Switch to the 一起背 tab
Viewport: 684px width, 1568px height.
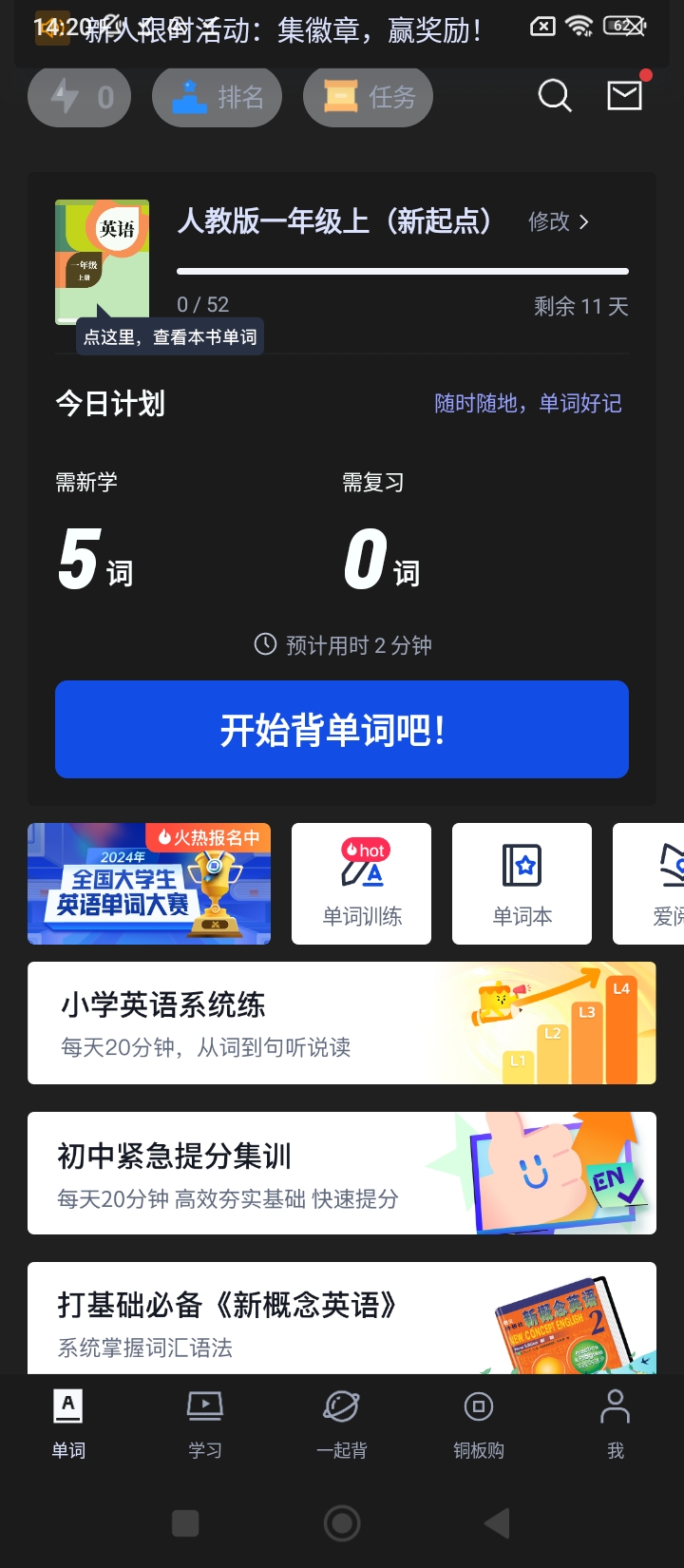[x=342, y=1423]
